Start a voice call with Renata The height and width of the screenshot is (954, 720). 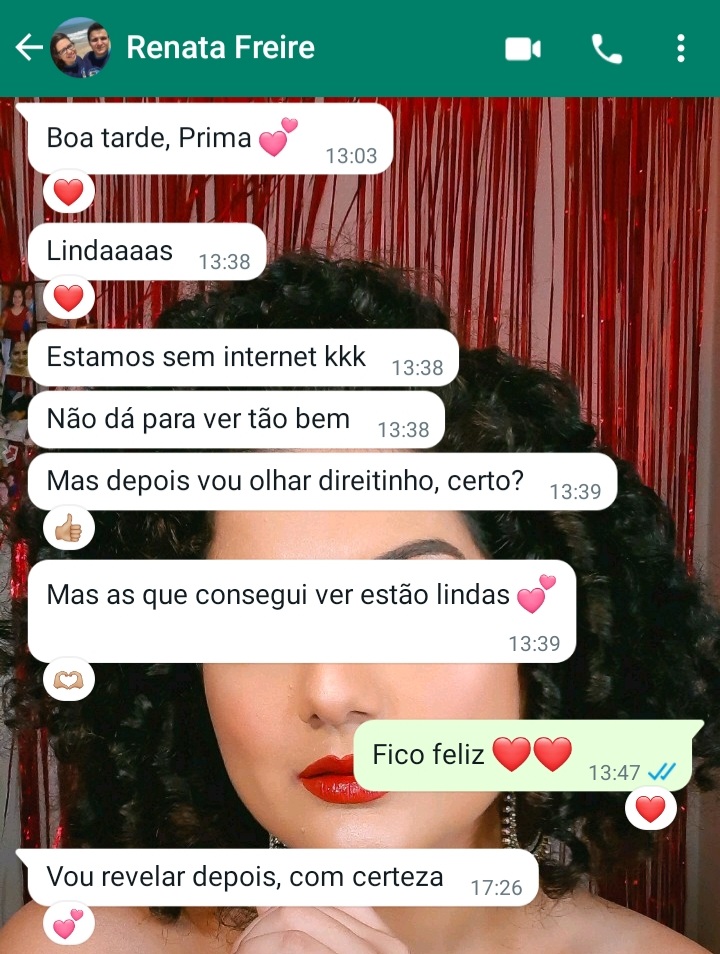[606, 49]
